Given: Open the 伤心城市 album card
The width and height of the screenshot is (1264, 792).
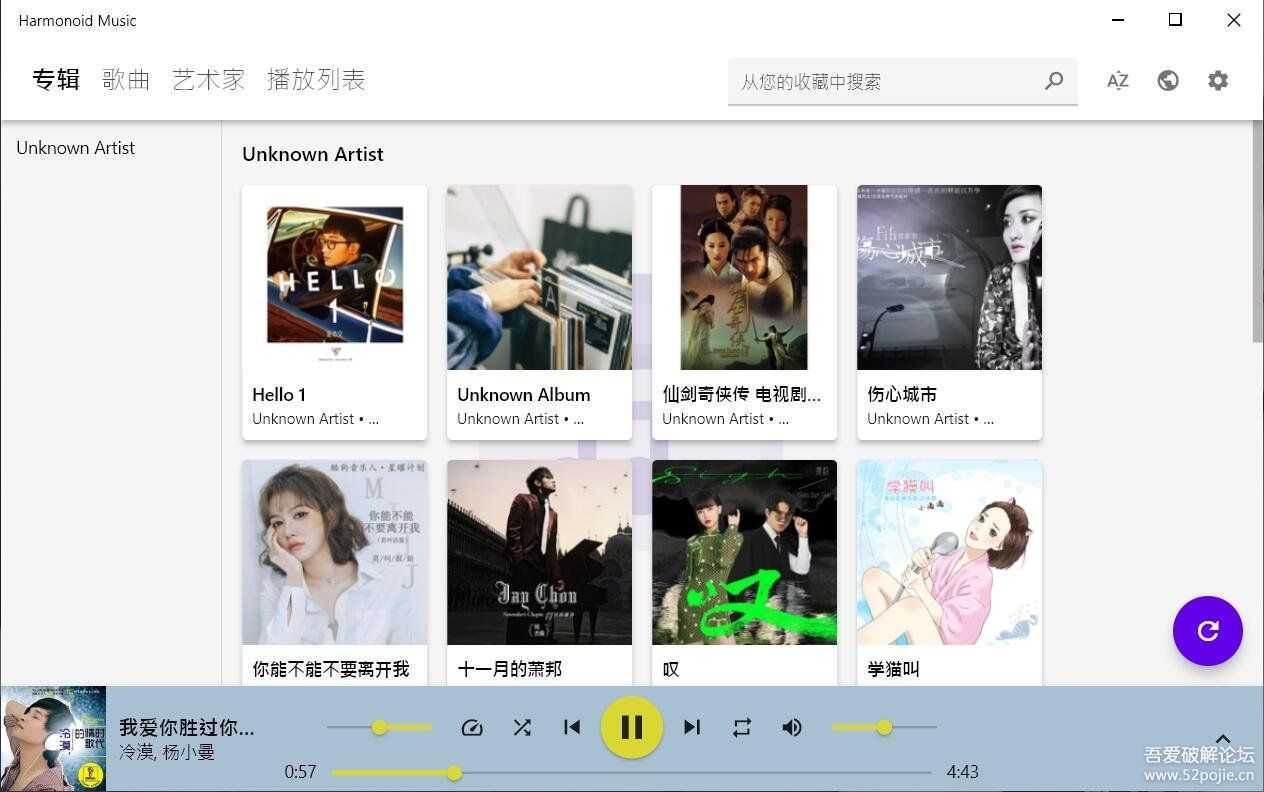Looking at the screenshot, I should click(x=949, y=311).
